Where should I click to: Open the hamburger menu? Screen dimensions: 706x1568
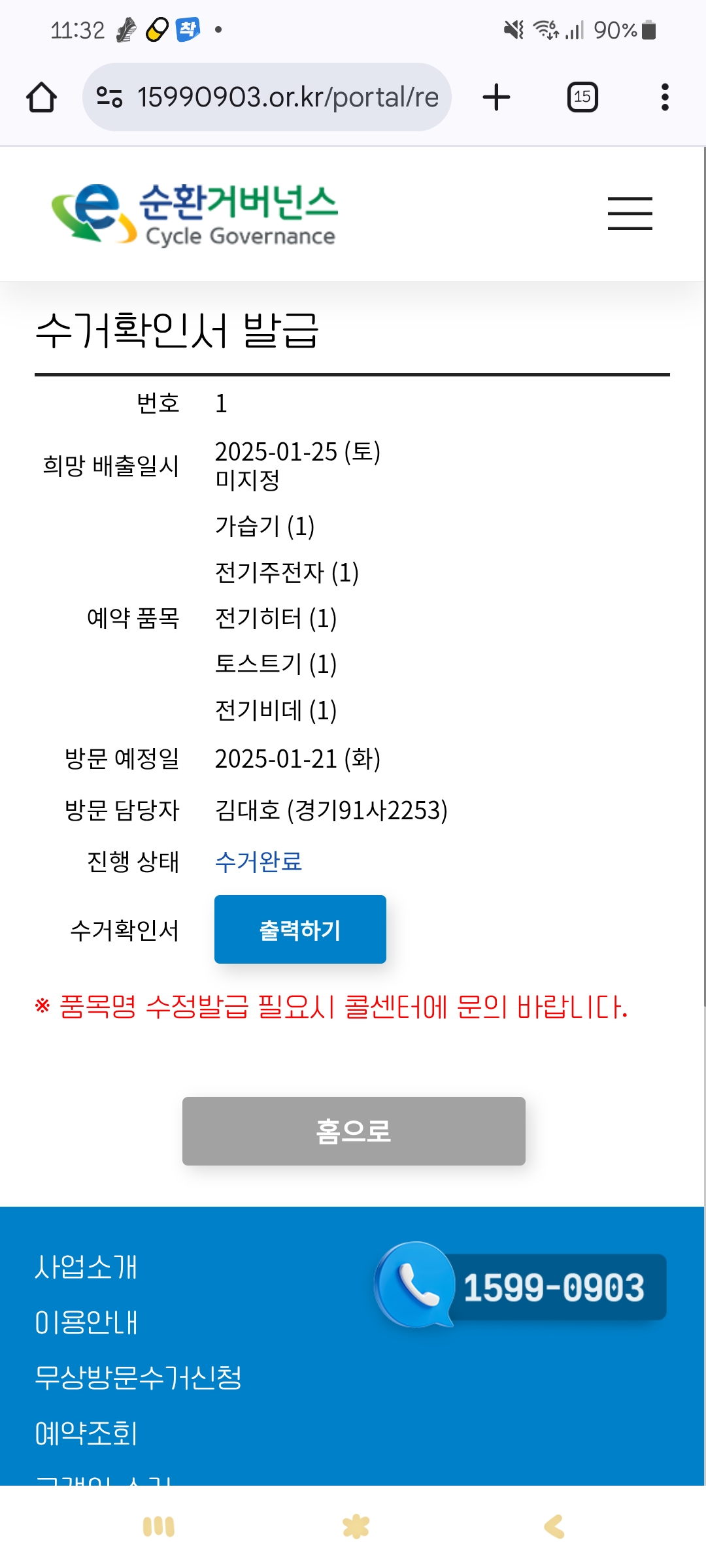630,214
